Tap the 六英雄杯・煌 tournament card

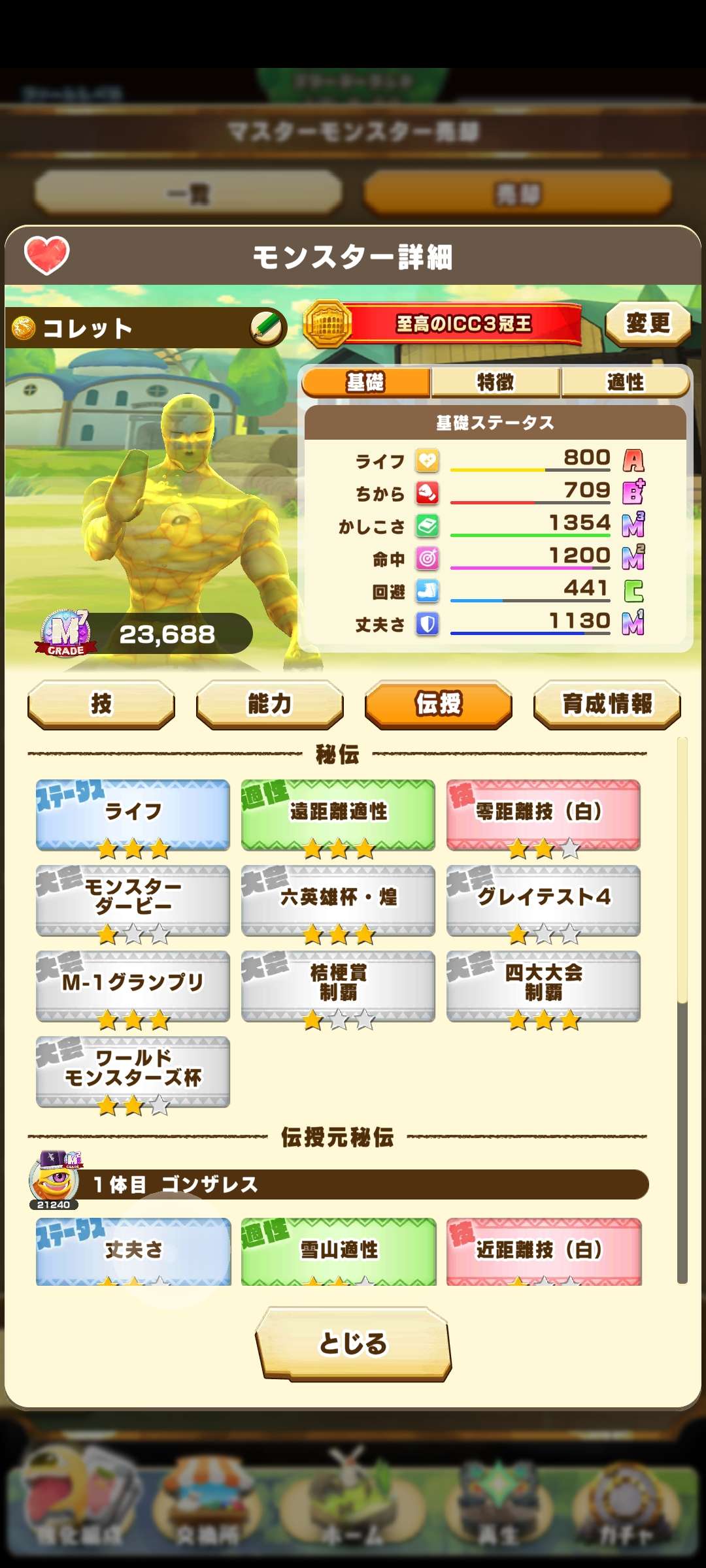point(338,900)
